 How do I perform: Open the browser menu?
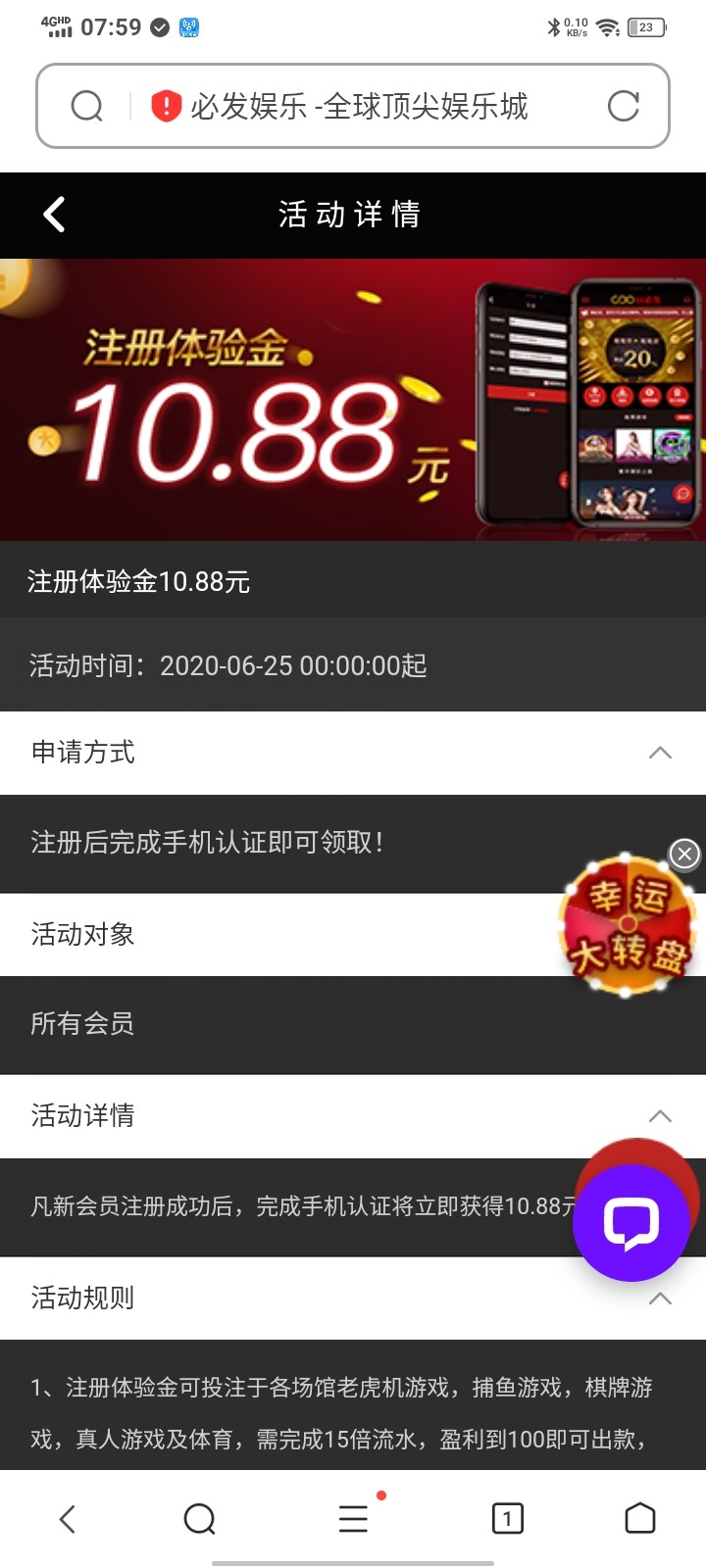click(x=353, y=1519)
